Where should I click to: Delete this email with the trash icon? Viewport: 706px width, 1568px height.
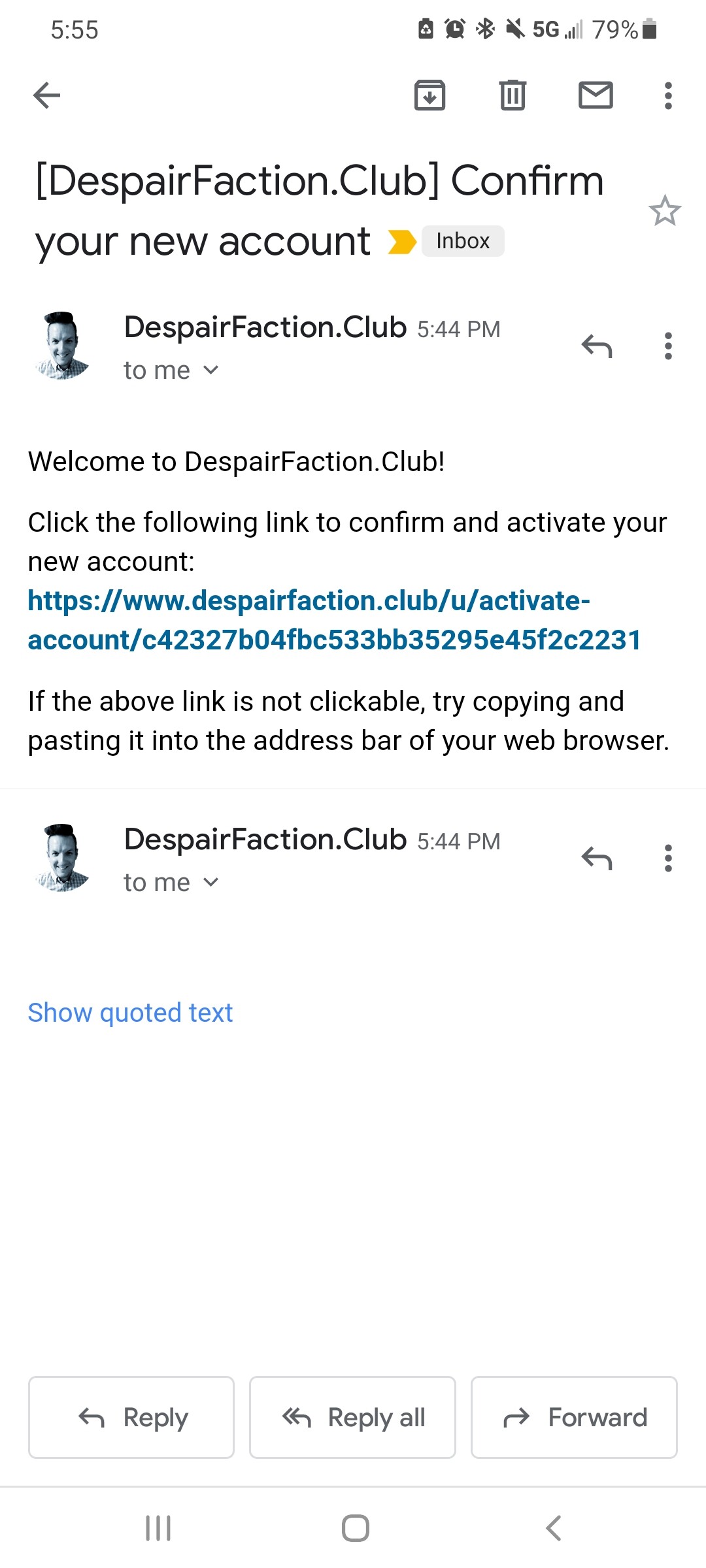point(513,95)
